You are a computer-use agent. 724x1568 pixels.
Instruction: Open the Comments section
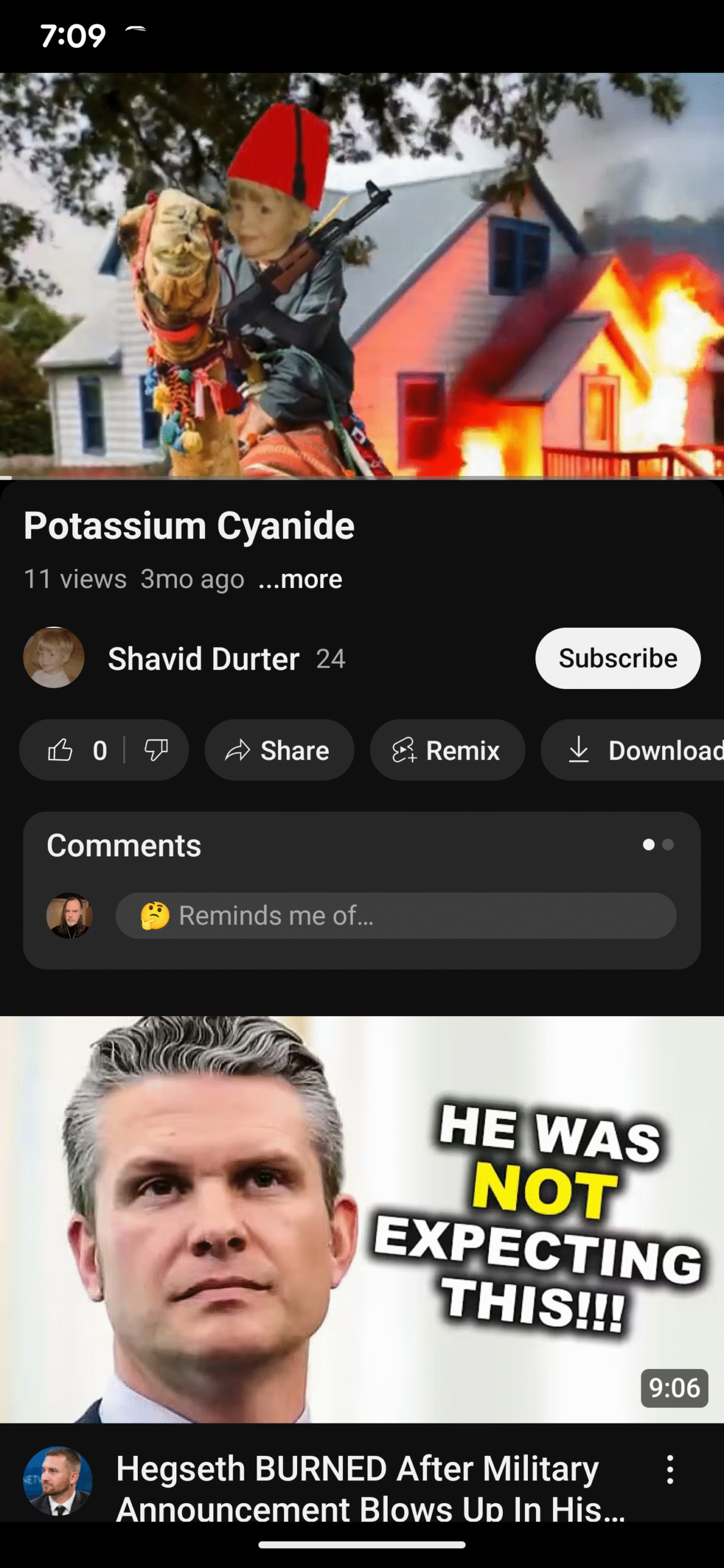tap(124, 846)
